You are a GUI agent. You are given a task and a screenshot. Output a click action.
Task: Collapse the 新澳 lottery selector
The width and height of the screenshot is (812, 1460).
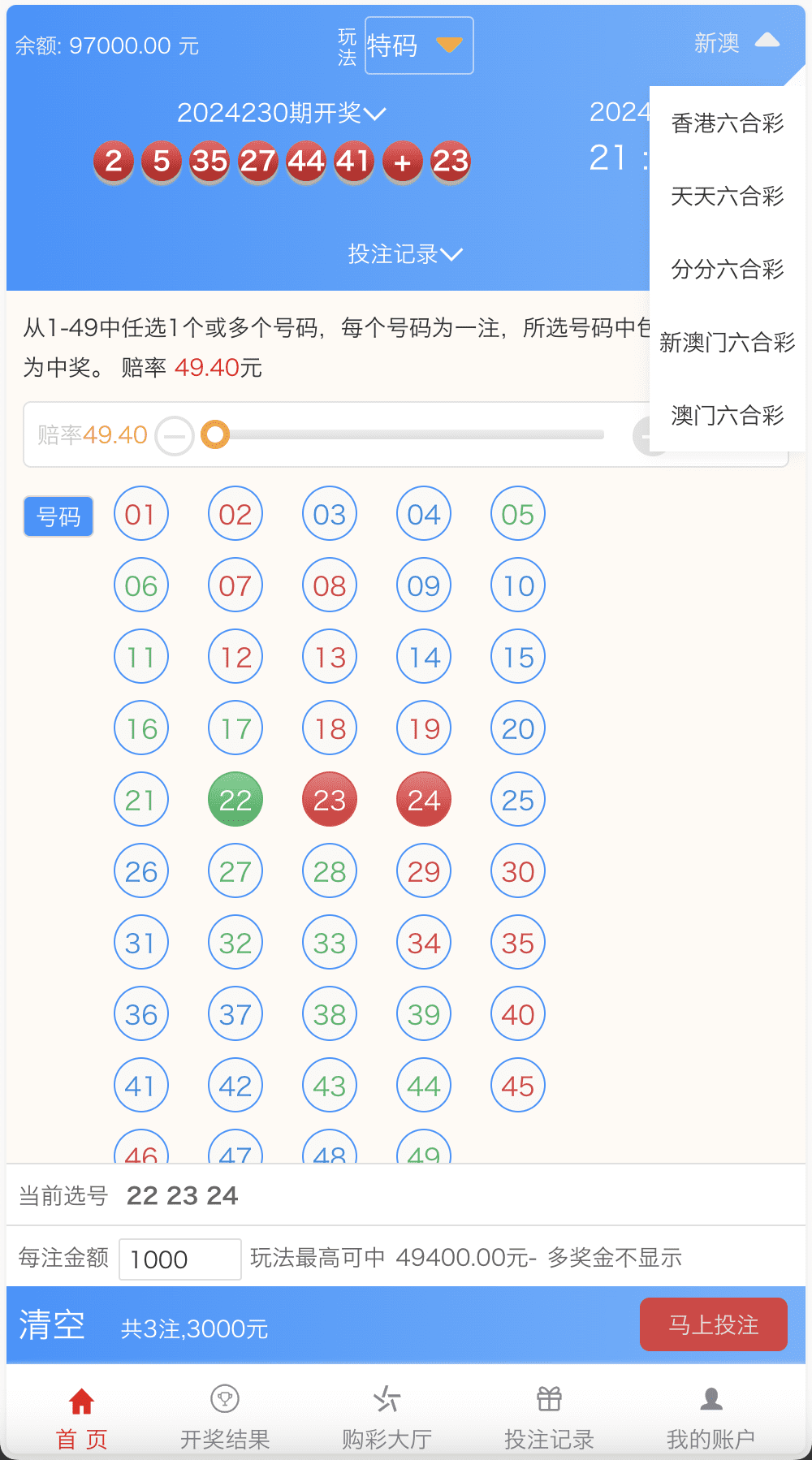(x=736, y=42)
